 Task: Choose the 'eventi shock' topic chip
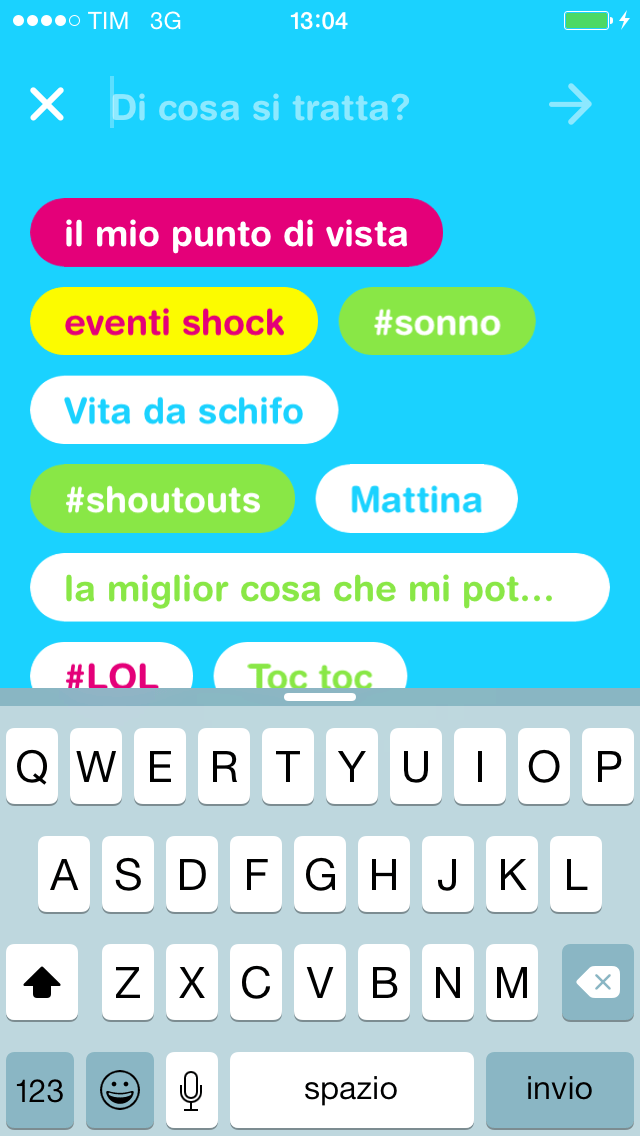coord(174,322)
